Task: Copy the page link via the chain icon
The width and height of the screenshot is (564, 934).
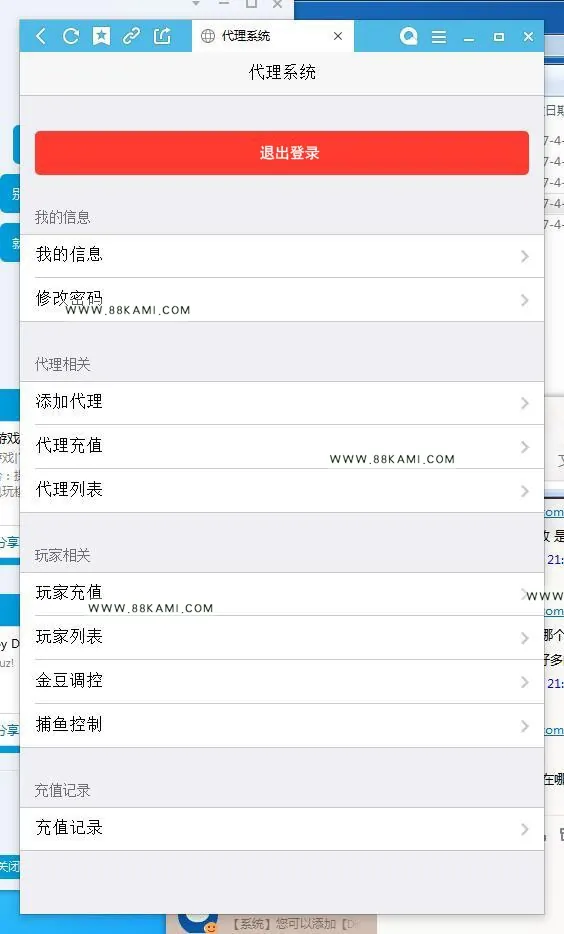Action: (x=131, y=36)
